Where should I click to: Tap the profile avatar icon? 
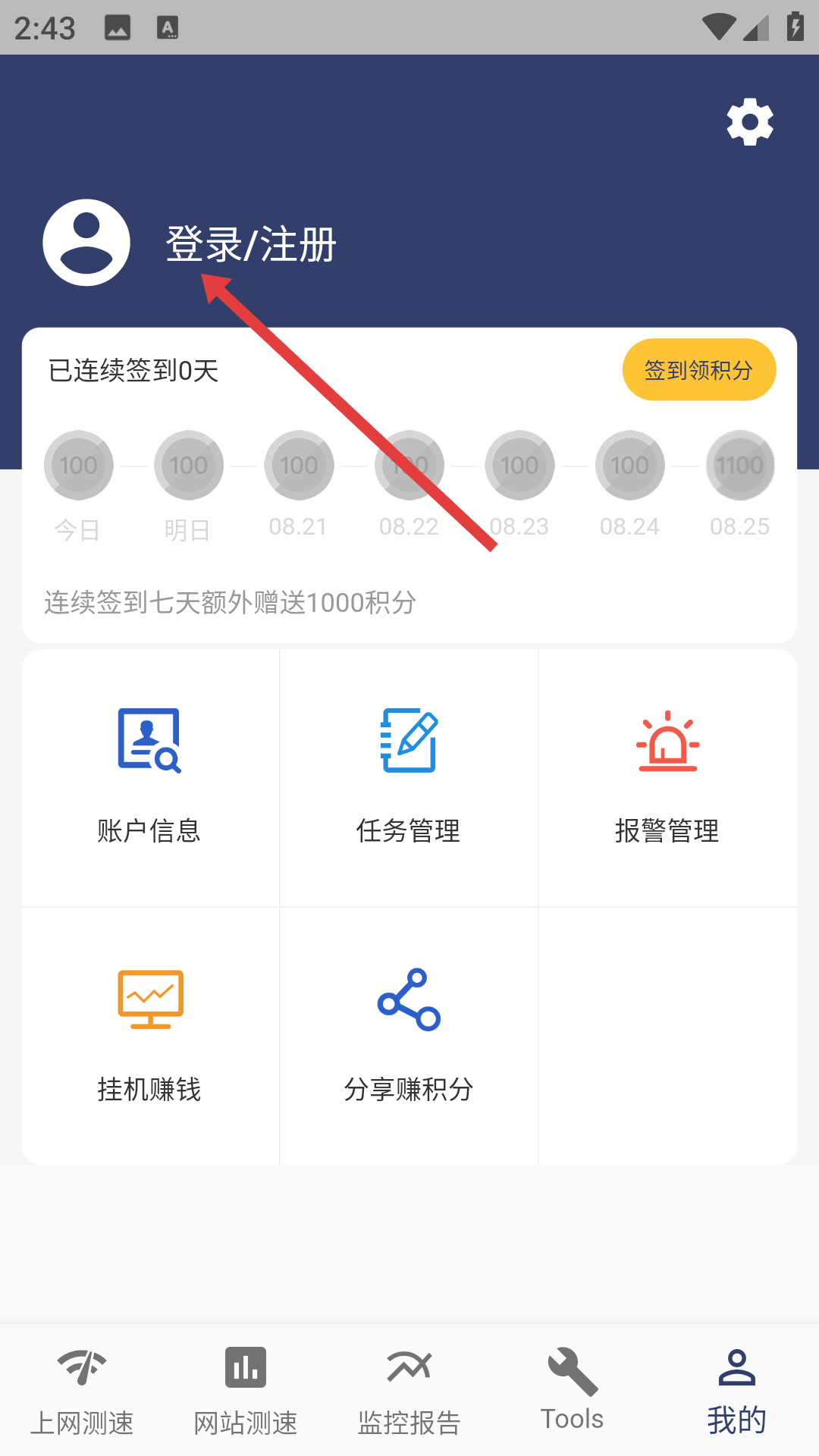tap(86, 243)
